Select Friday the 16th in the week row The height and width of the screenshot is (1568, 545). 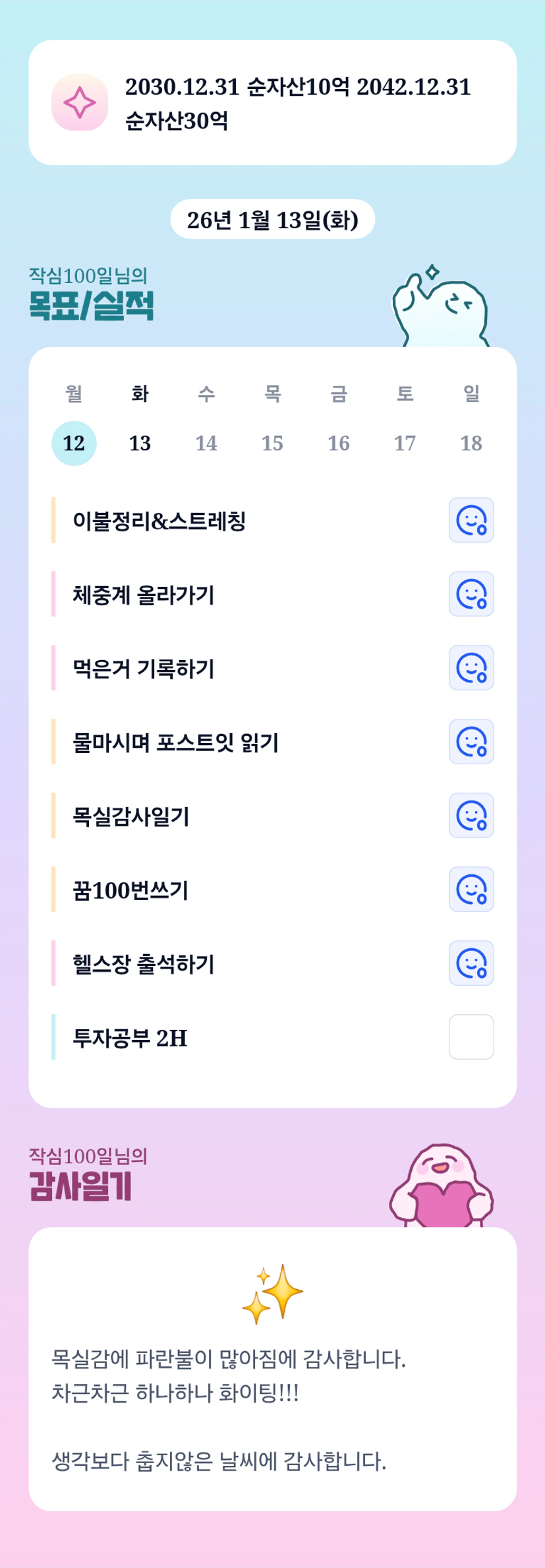click(339, 443)
